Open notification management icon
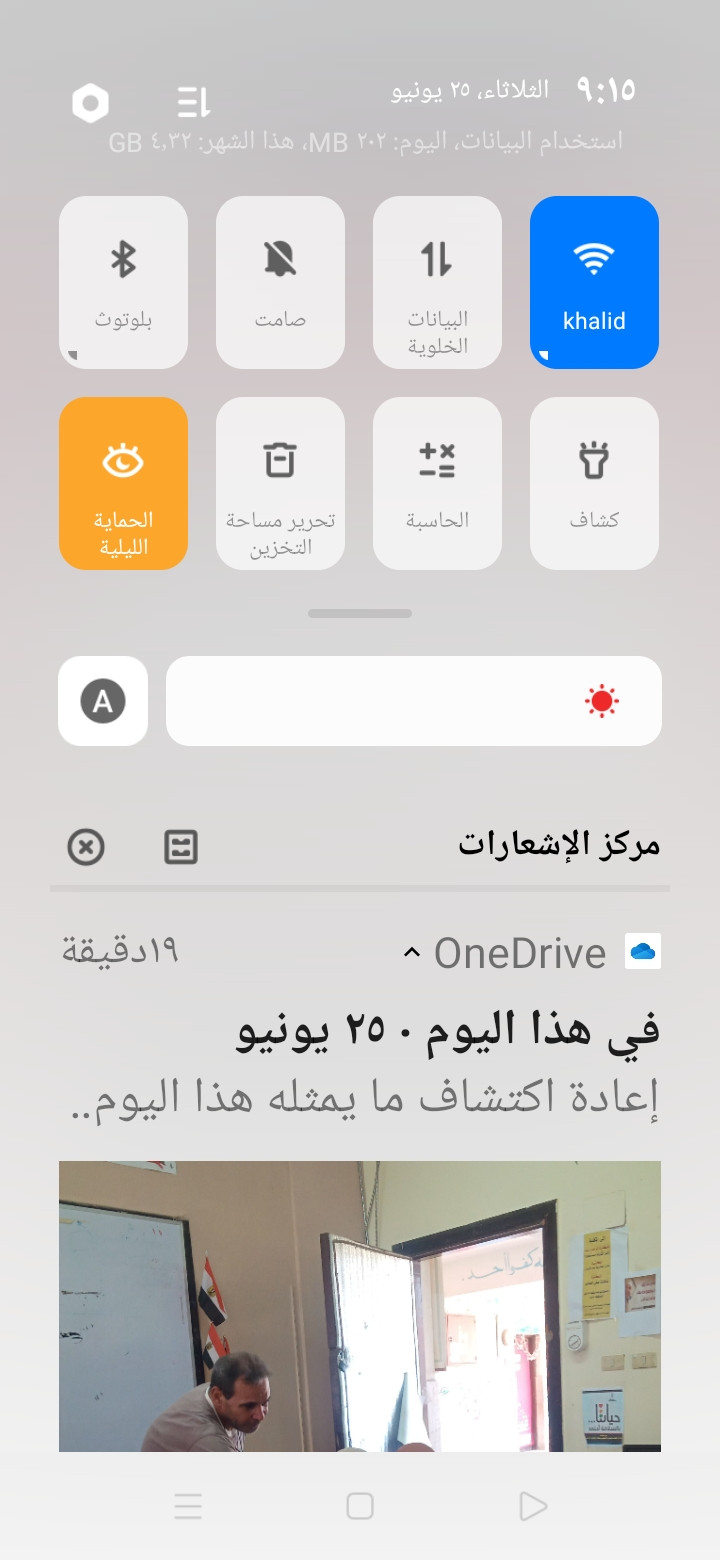The image size is (720, 1560). pyautogui.click(x=181, y=847)
